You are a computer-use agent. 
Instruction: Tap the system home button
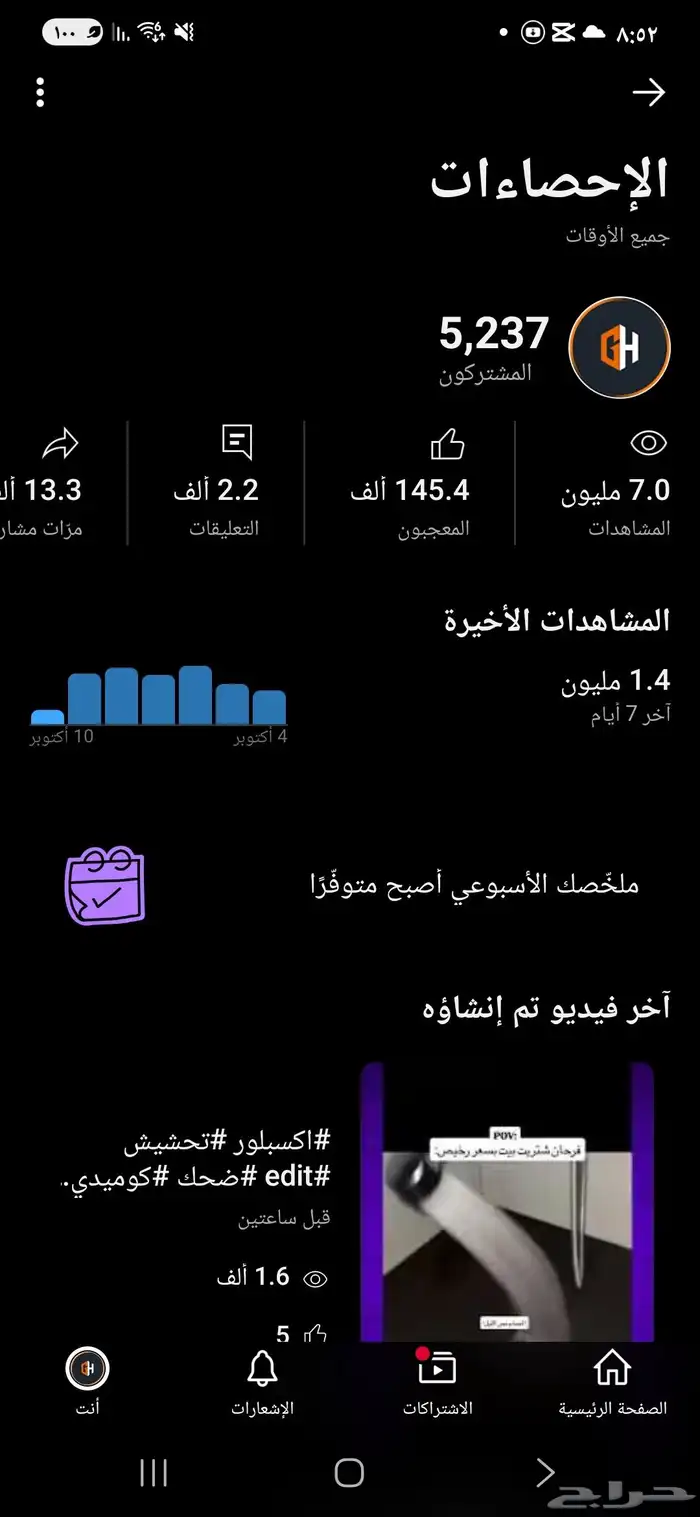click(349, 1472)
